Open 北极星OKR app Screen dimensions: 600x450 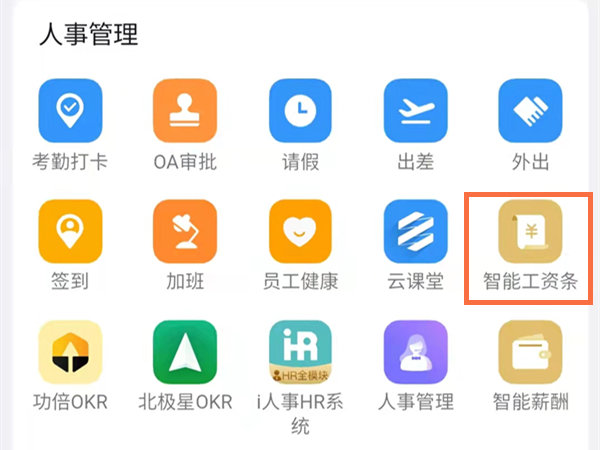coord(185,353)
